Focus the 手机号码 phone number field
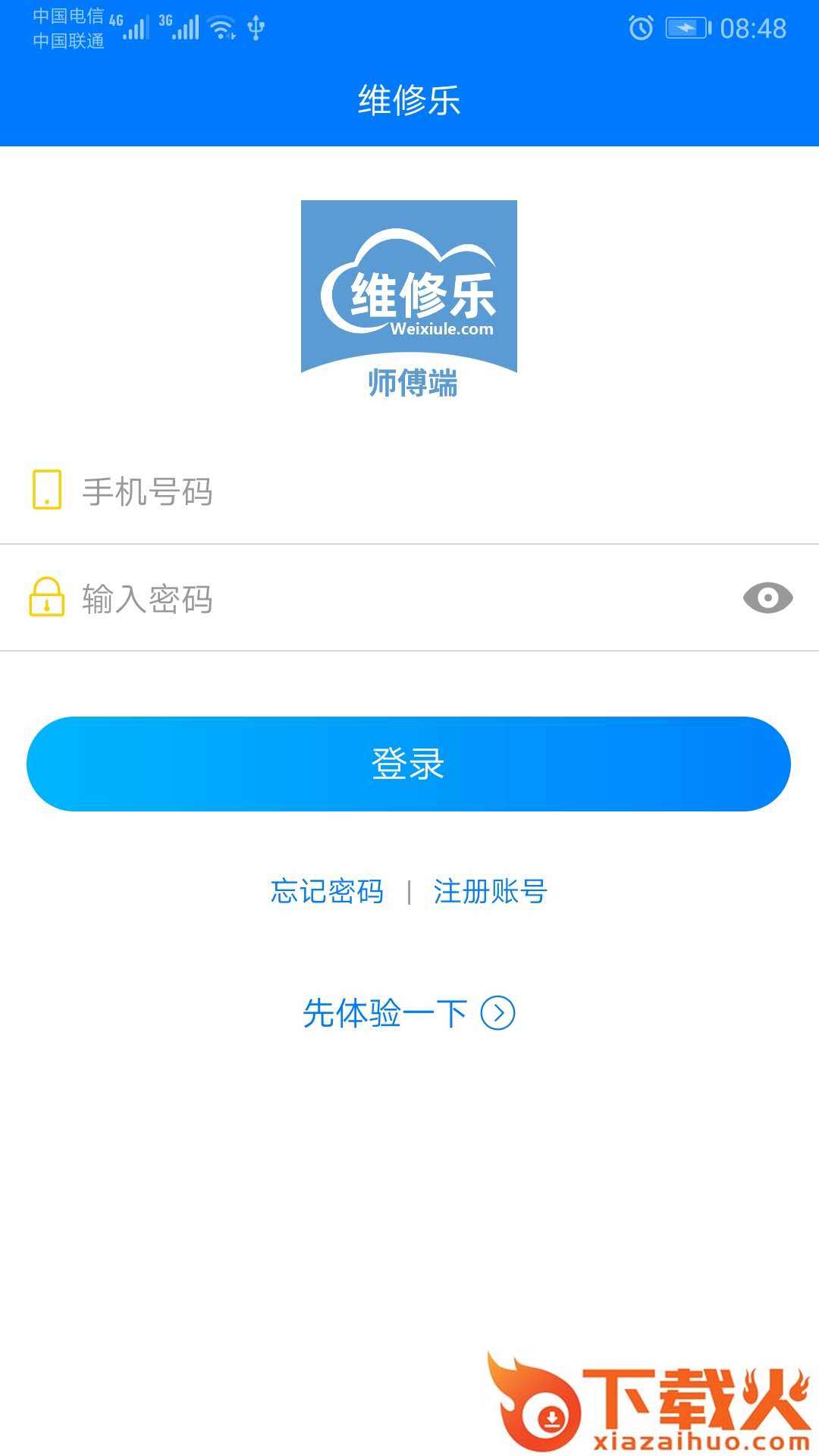This screenshot has height=1456, width=819. (303, 490)
